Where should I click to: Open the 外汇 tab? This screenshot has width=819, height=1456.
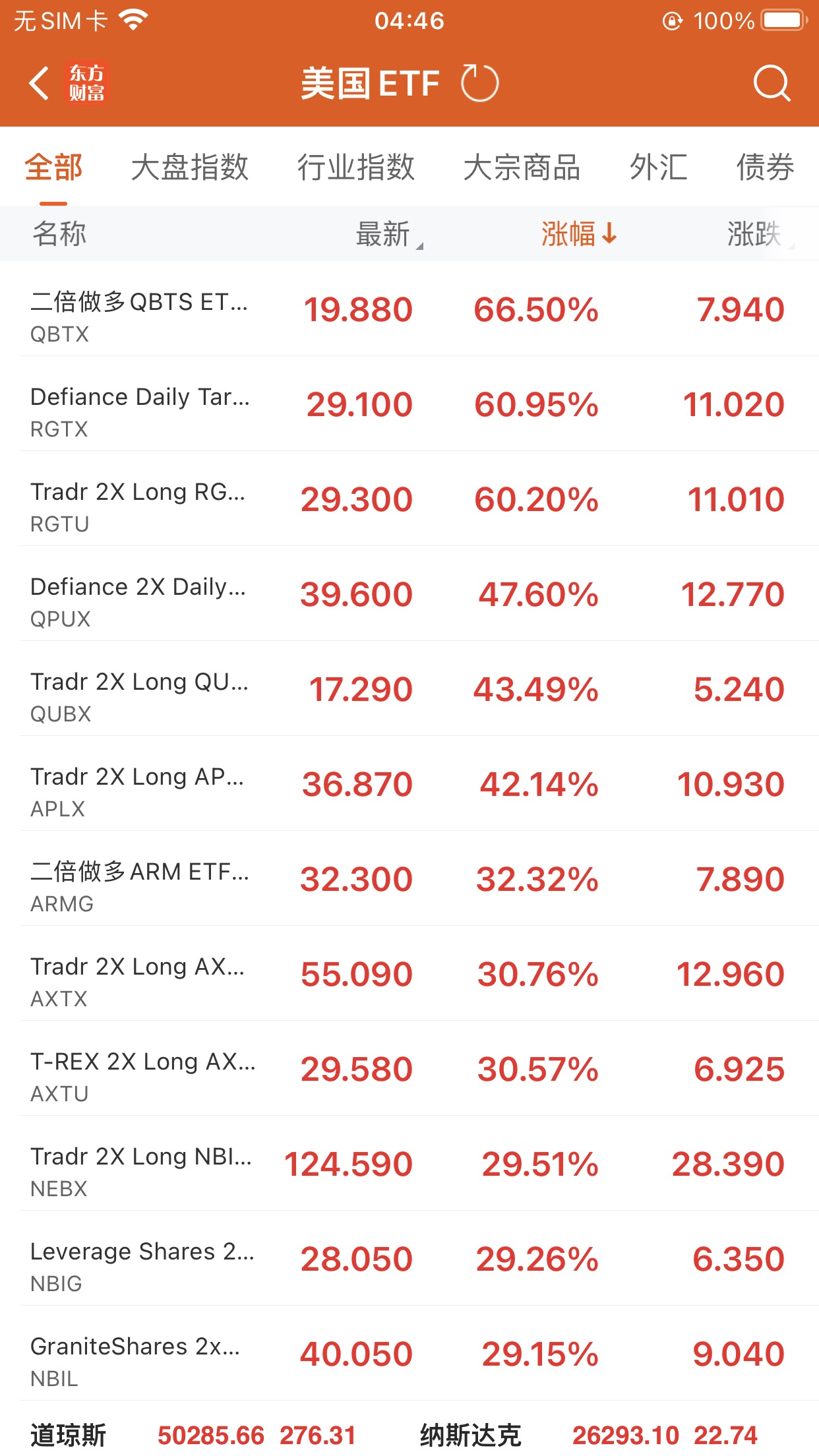[x=658, y=167]
